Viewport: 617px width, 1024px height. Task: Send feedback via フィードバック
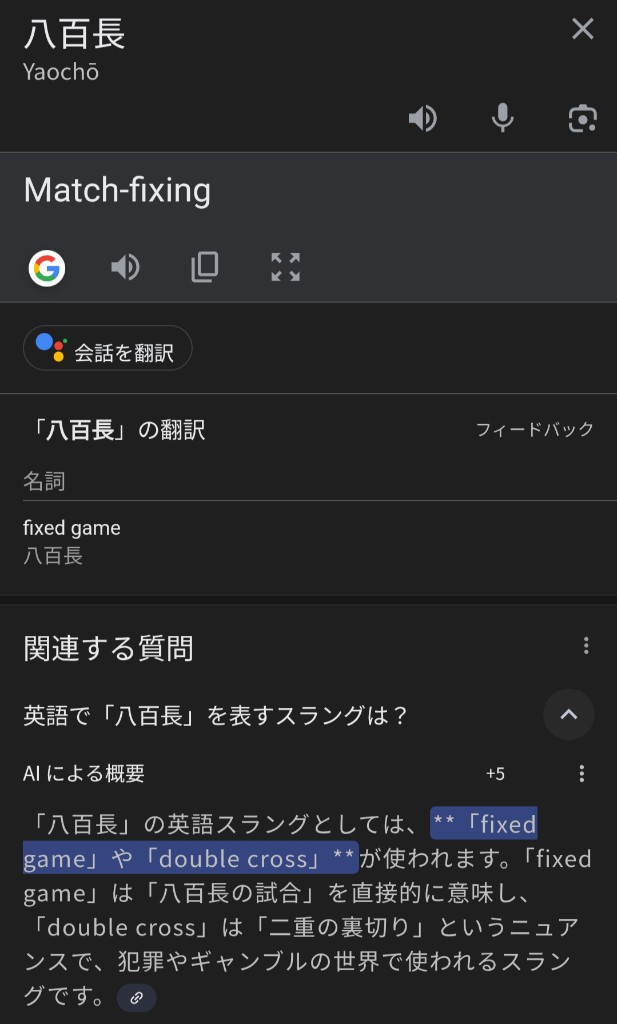point(534,430)
